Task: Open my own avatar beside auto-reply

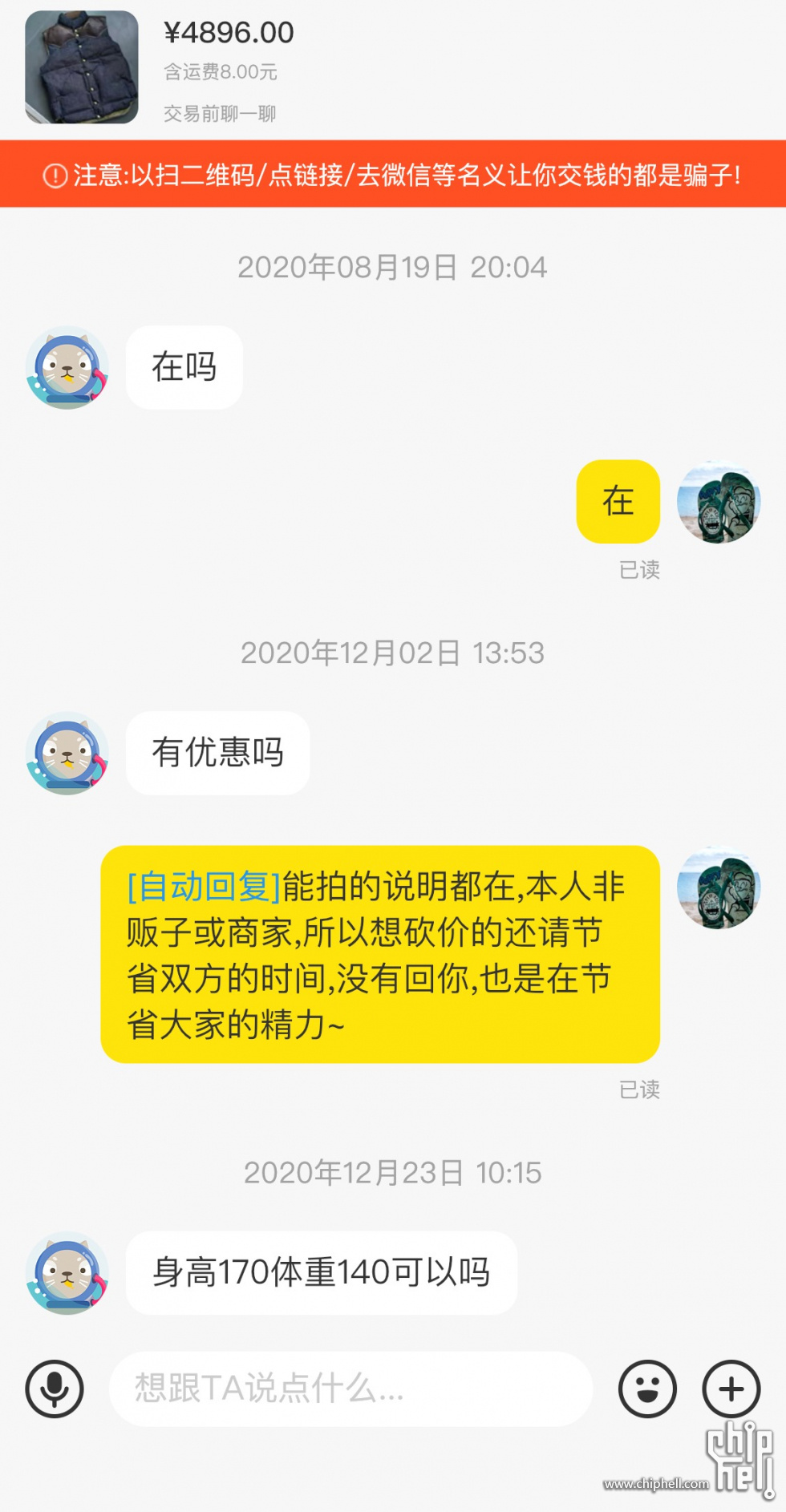Action: 719,887
